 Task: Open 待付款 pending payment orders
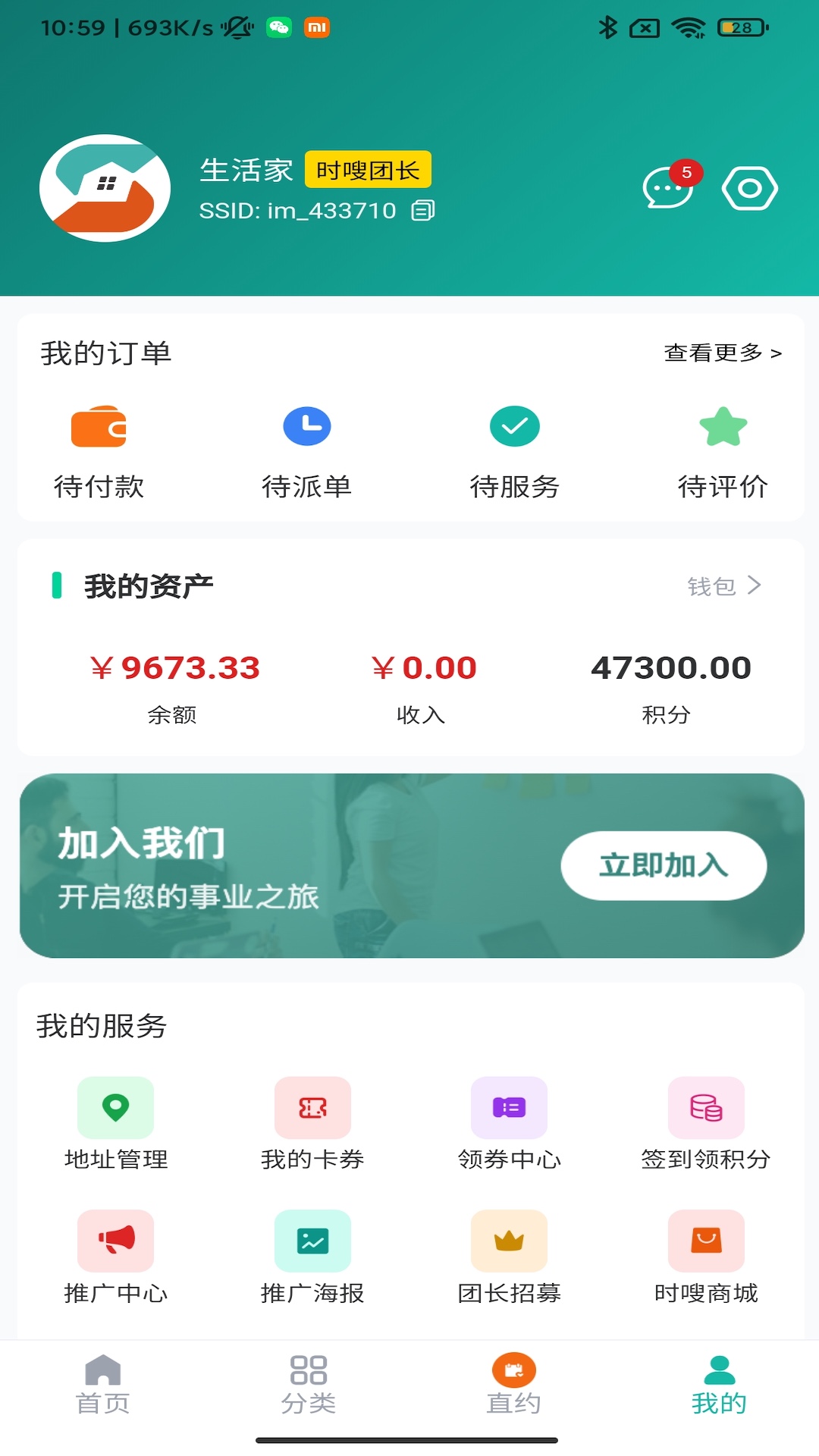(99, 452)
